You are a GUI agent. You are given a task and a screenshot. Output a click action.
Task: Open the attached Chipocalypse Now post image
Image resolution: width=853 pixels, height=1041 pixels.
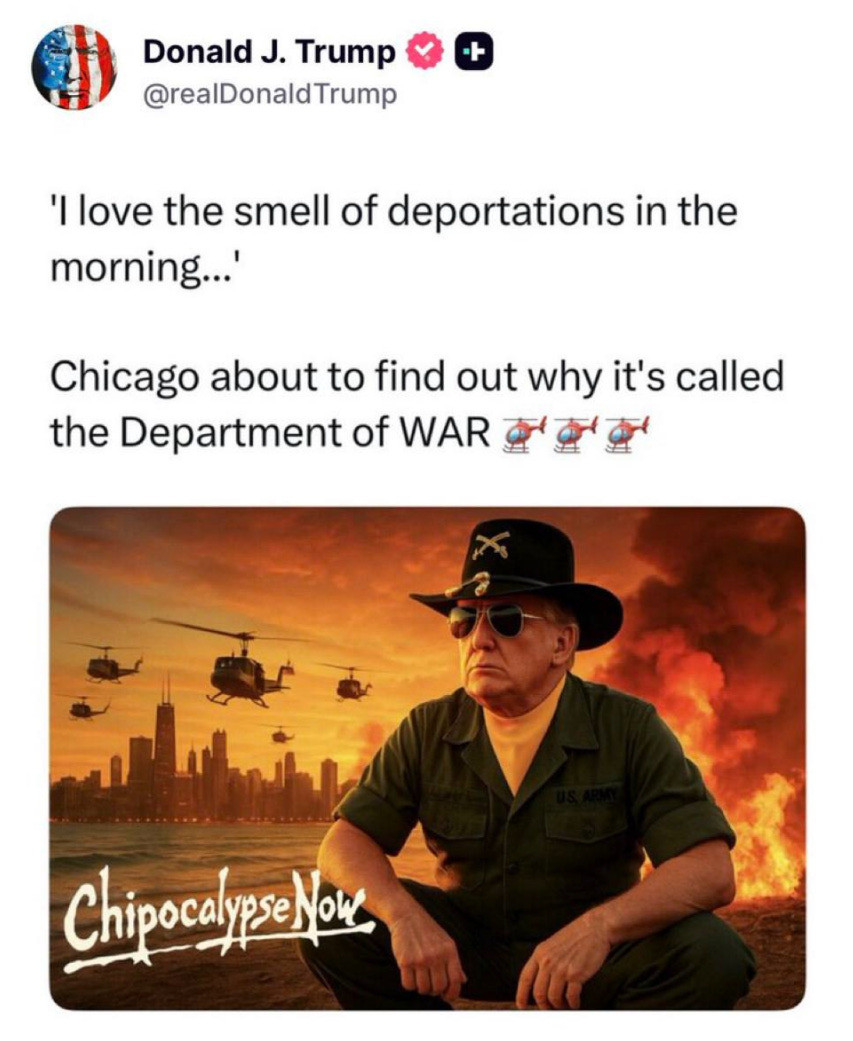[x=427, y=757]
